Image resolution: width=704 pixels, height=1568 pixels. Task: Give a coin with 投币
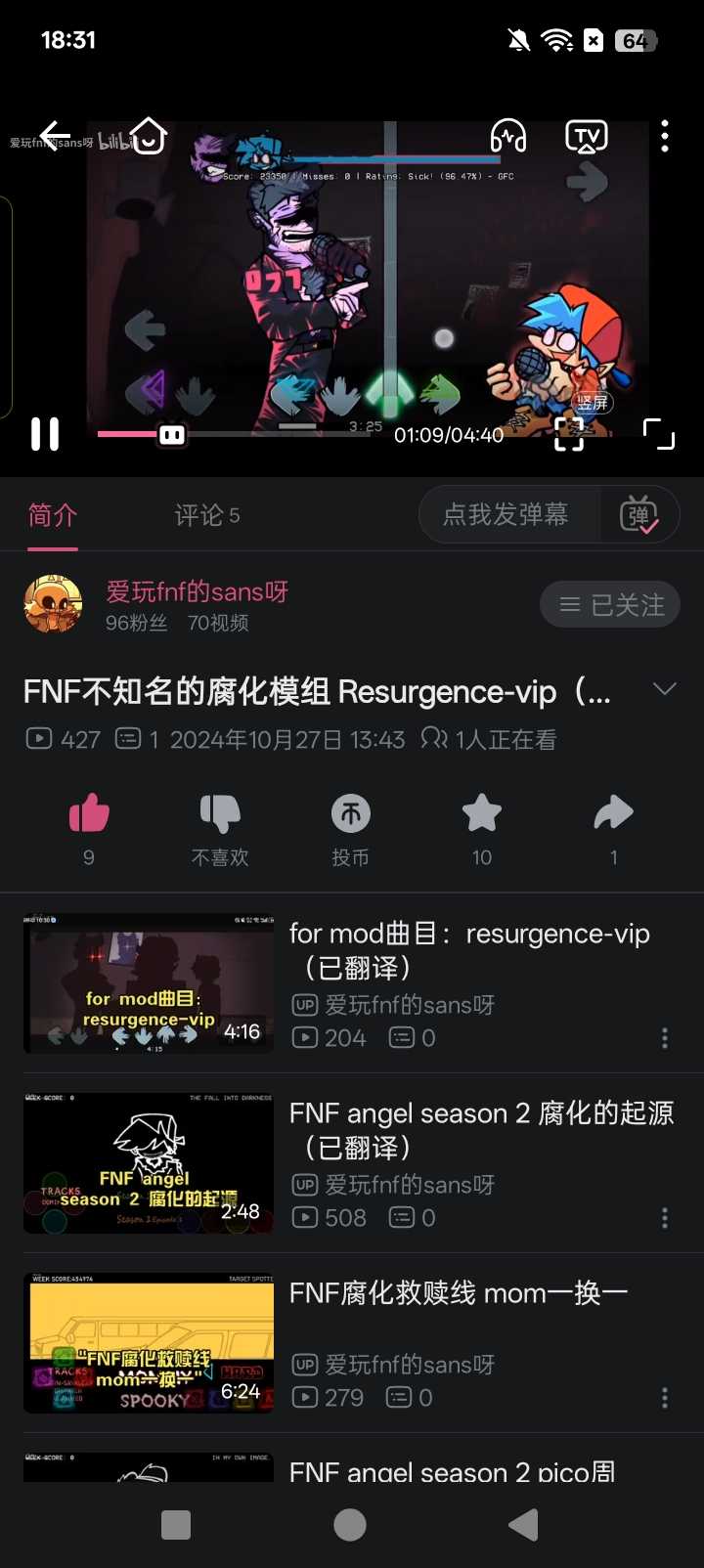(x=350, y=813)
